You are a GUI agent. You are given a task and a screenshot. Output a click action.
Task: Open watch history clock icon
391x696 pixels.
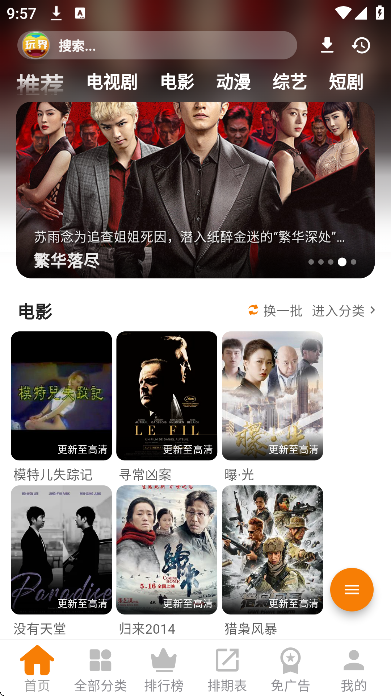[x=361, y=45]
